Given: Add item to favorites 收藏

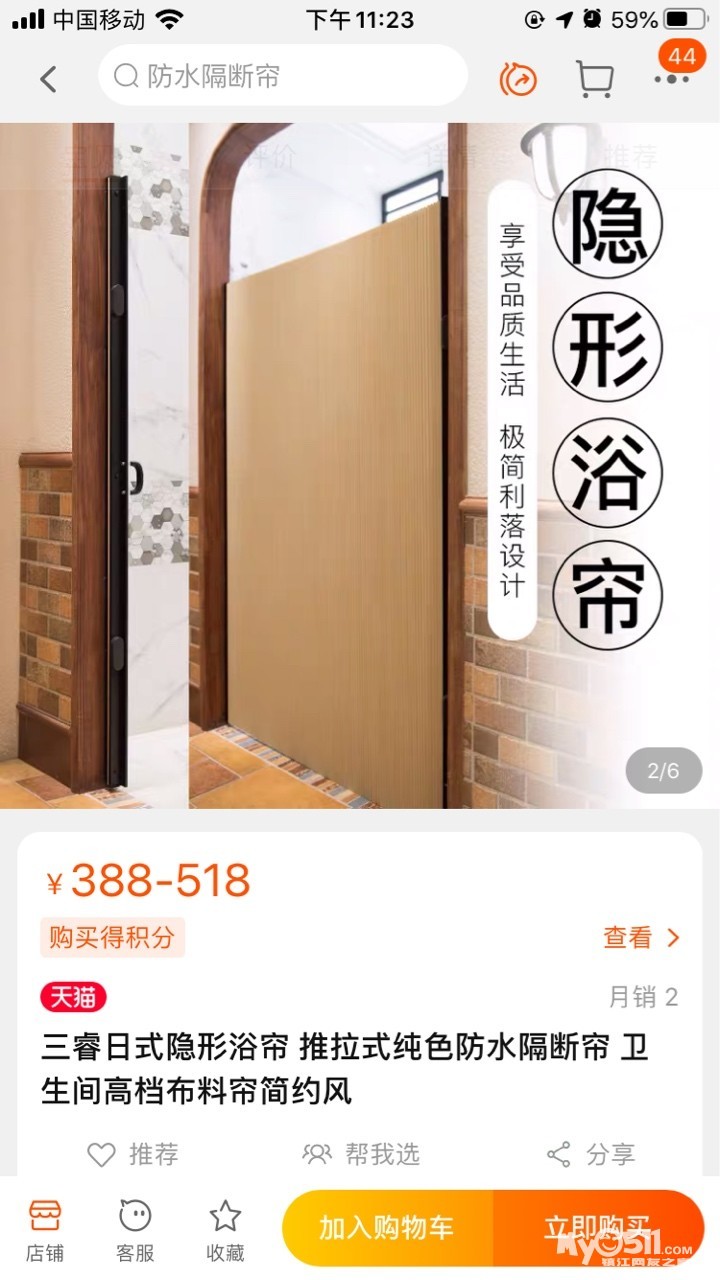Looking at the screenshot, I should pos(225,1231).
